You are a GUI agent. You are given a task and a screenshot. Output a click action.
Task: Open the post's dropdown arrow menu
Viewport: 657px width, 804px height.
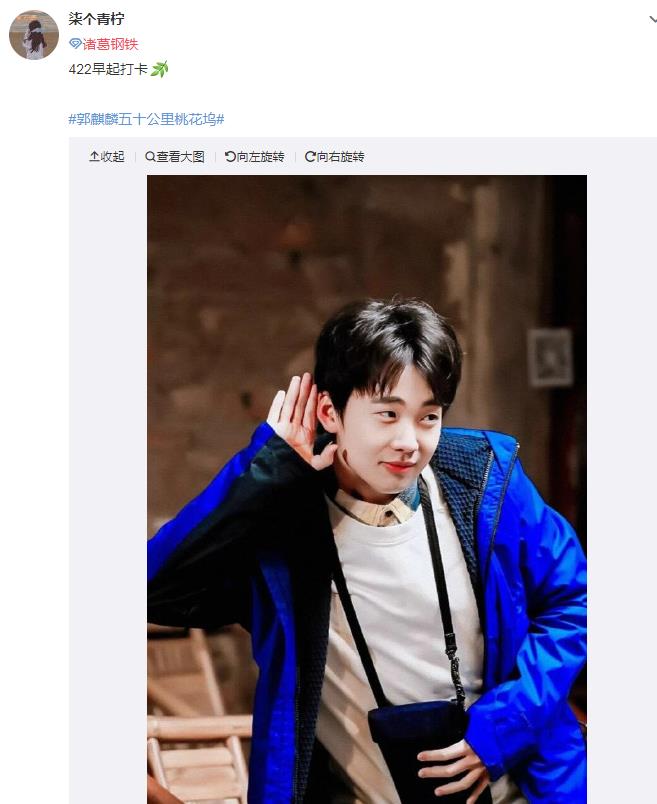[x=652, y=19]
